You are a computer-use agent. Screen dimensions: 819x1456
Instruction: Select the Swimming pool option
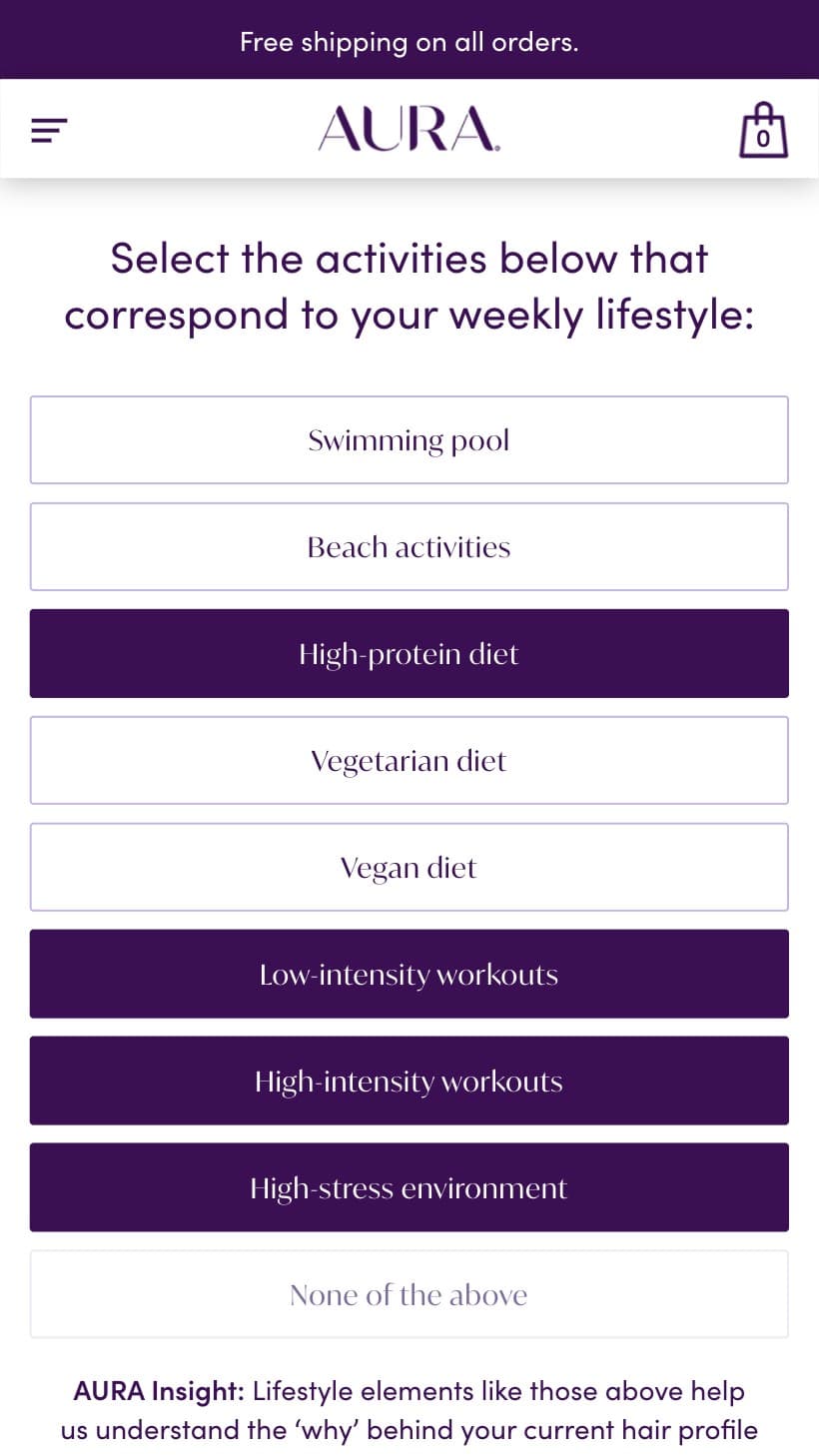[409, 440]
